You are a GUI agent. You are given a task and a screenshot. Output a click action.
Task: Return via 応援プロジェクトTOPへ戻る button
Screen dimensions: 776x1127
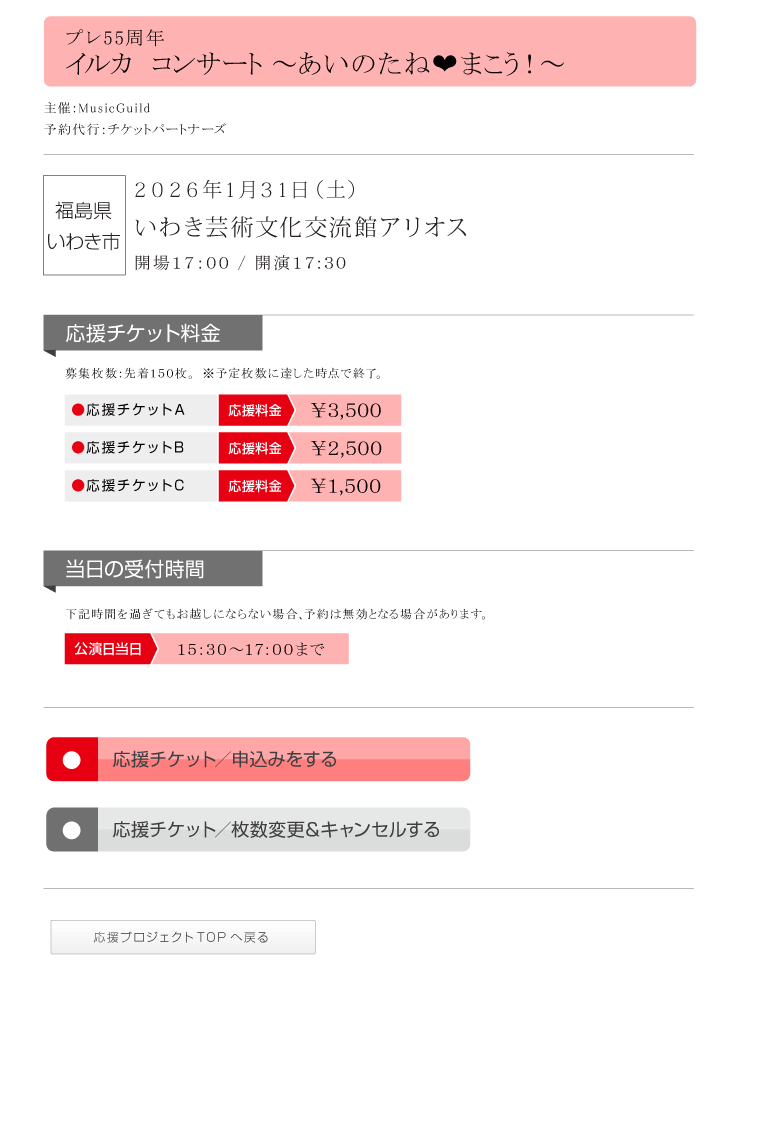click(183, 937)
